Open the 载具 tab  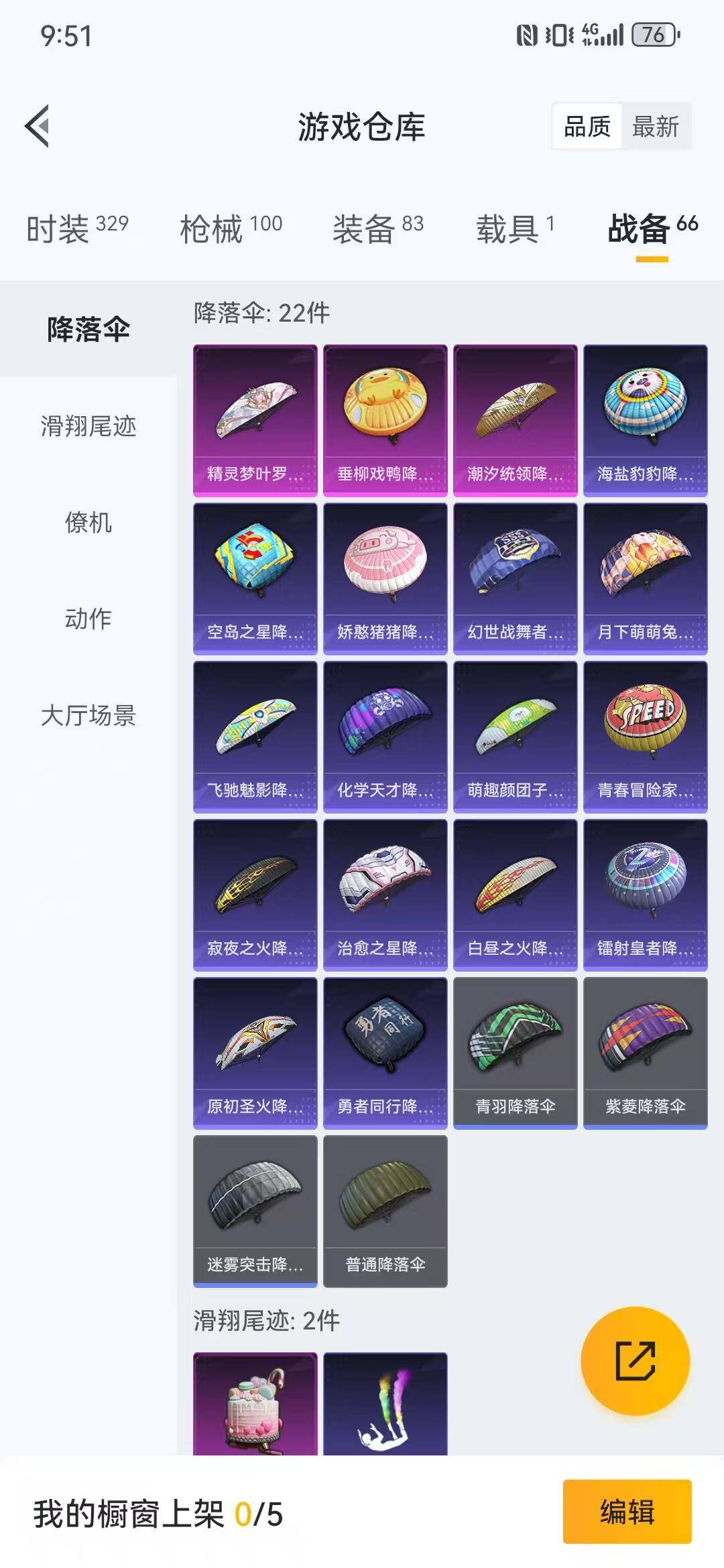[x=515, y=228]
